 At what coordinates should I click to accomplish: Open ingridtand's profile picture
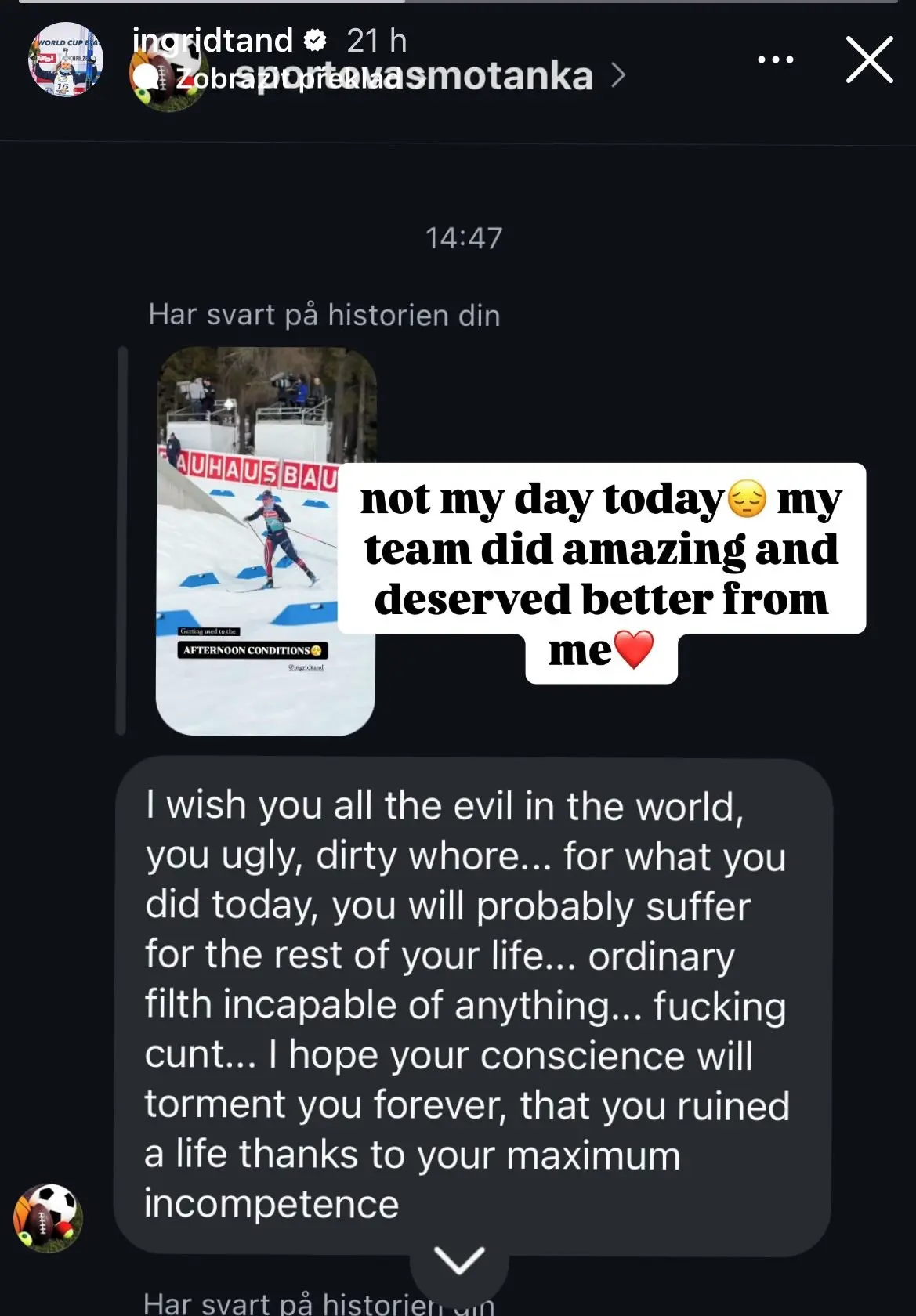(x=66, y=60)
